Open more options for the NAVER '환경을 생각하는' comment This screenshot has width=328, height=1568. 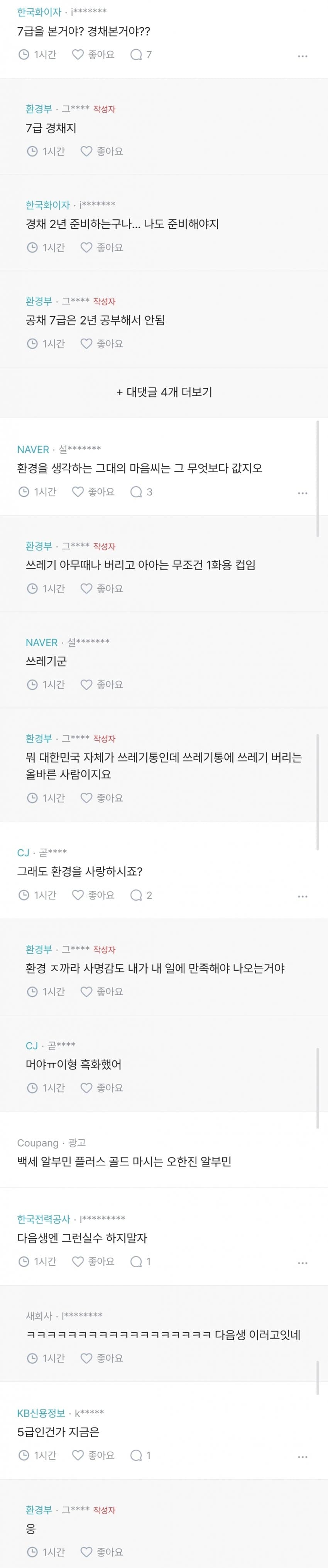[x=303, y=493]
